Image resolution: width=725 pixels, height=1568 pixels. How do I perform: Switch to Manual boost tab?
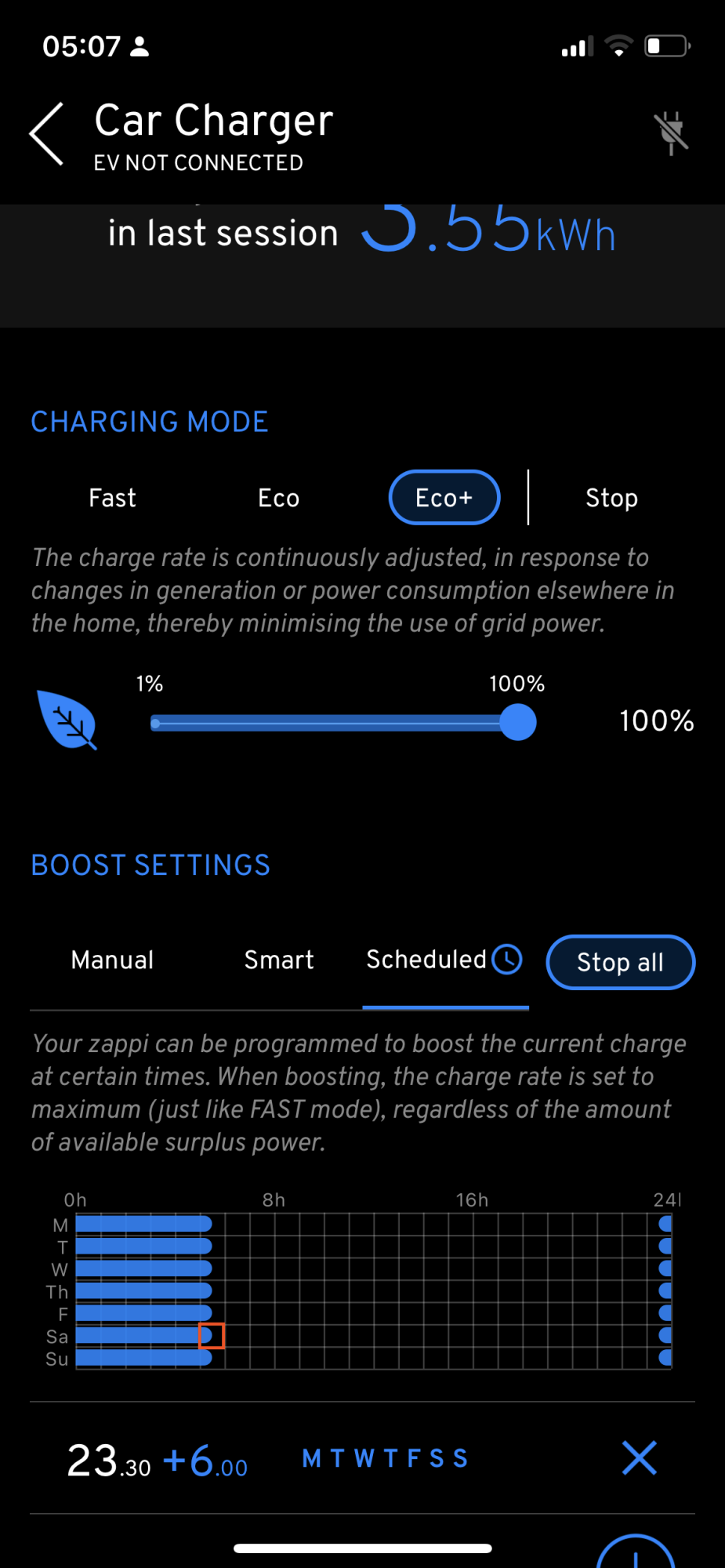(112, 960)
